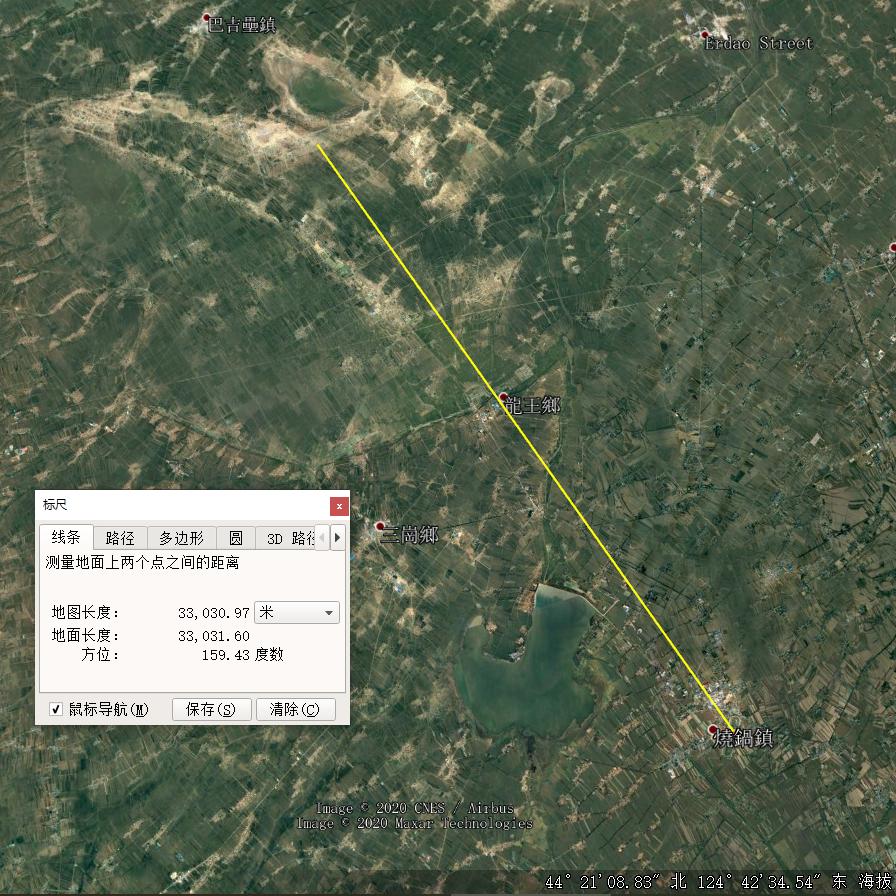Open the 米 unit dropdown
This screenshot has height=896, width=896.
click(x=297, y=612)
